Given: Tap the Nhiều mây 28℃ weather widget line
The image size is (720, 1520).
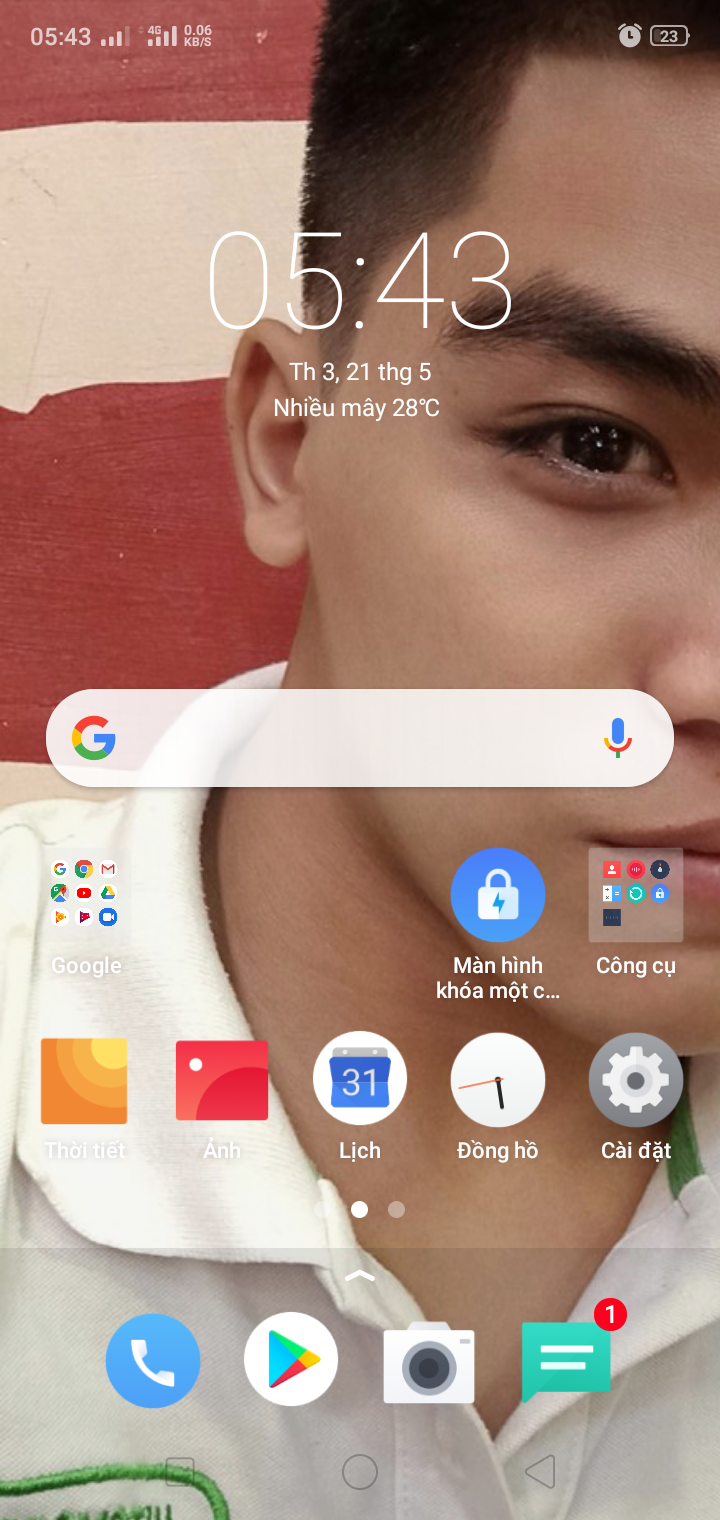Looking at the screenshot, I should (357, 408).
